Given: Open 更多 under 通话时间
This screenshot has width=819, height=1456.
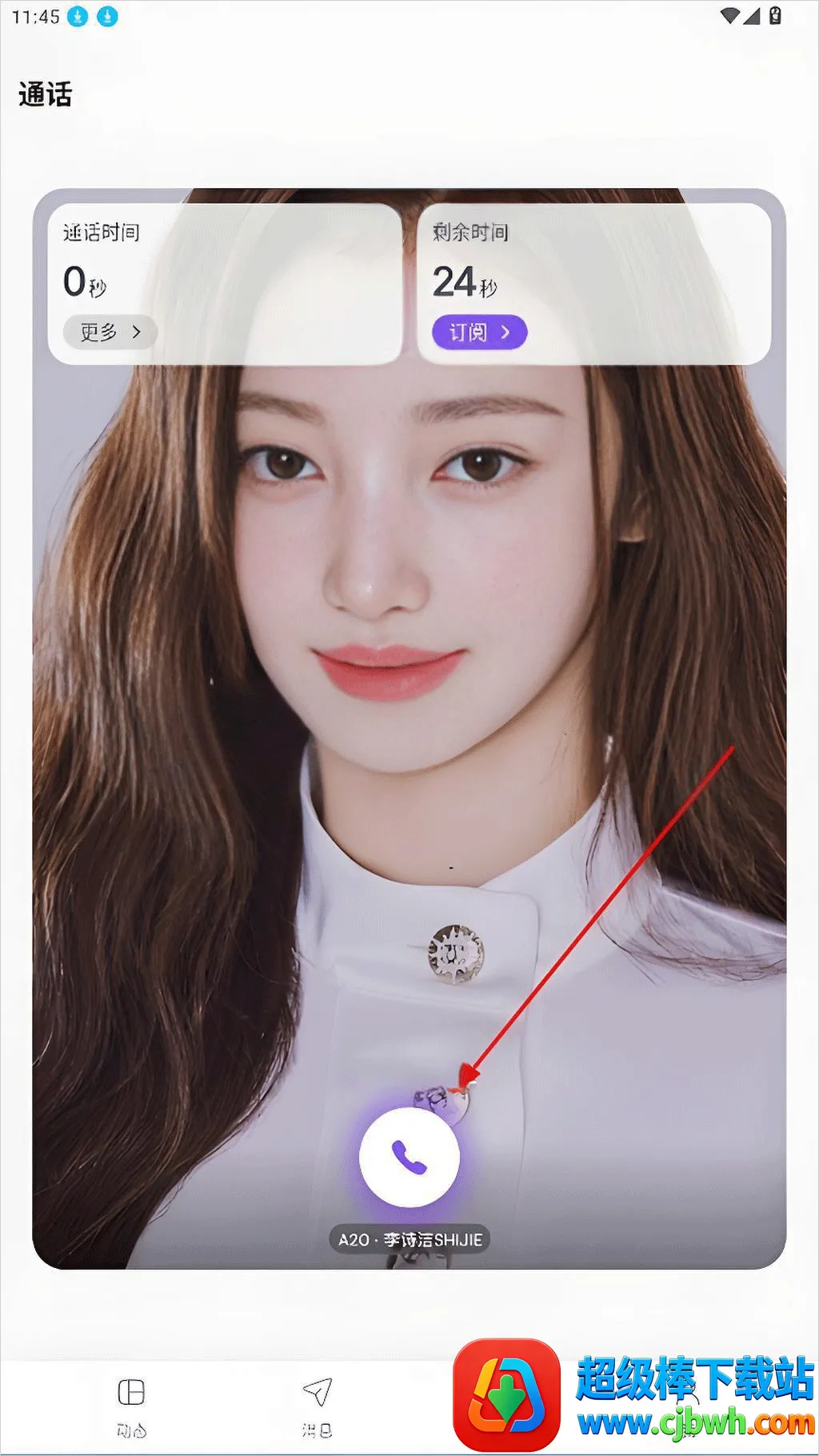Looking at the screenshot, I should [110, 332].
